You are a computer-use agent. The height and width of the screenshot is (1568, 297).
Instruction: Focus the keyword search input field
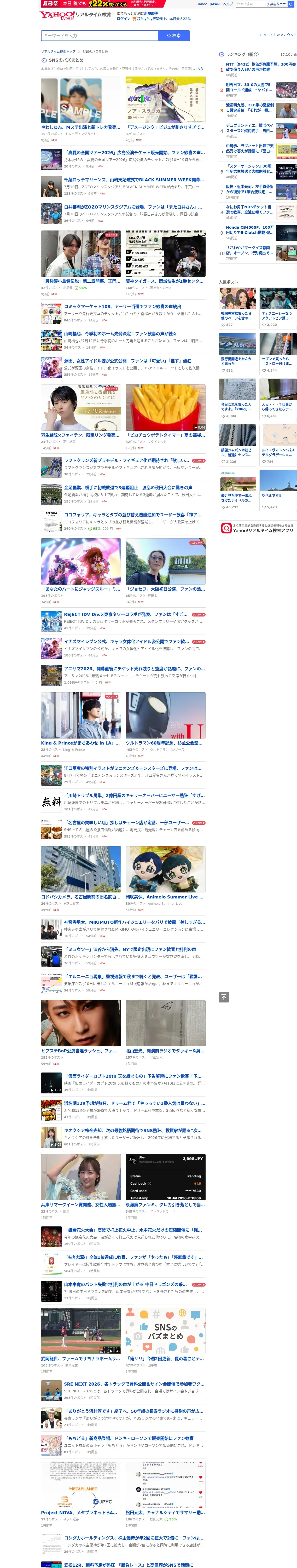point(100,36)
